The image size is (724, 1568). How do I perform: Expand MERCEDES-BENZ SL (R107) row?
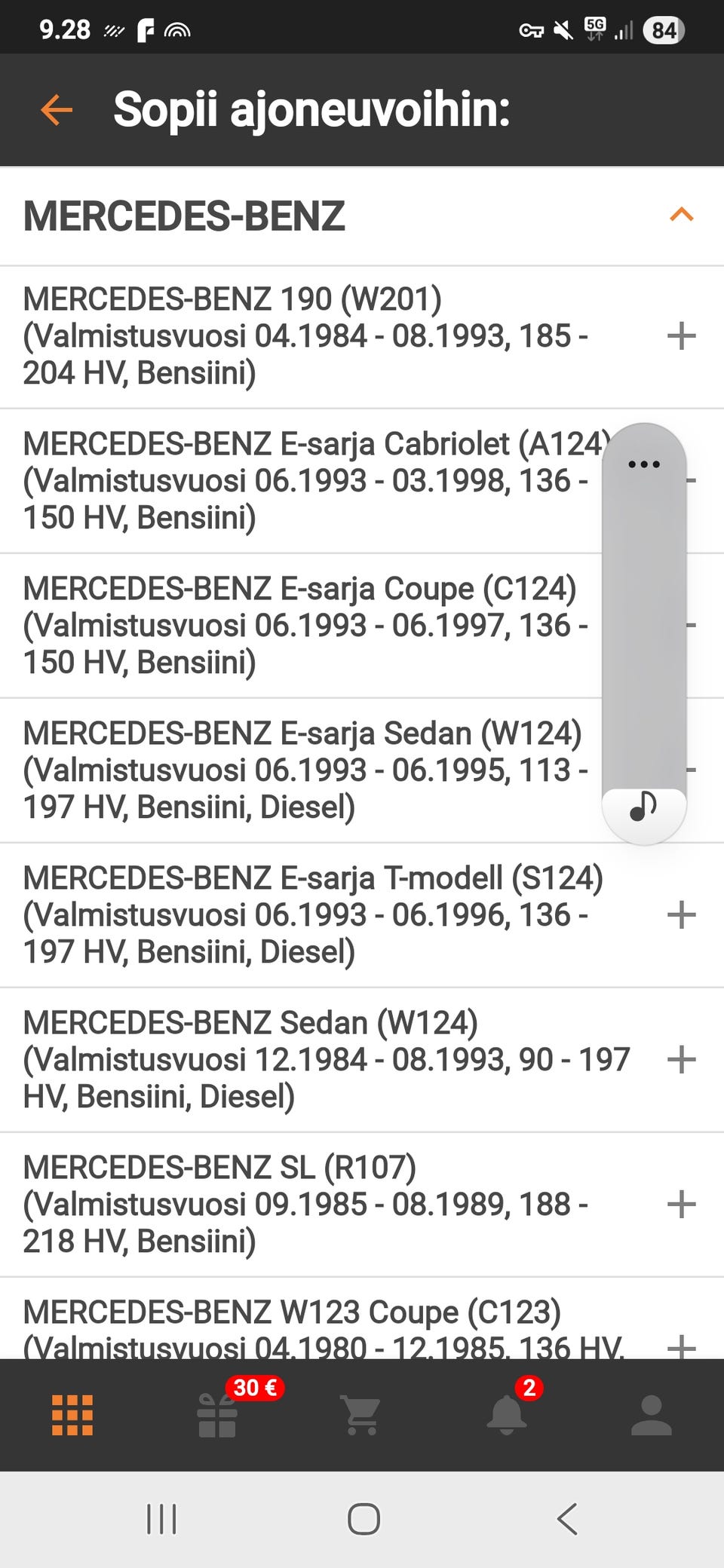point(681,1205)
